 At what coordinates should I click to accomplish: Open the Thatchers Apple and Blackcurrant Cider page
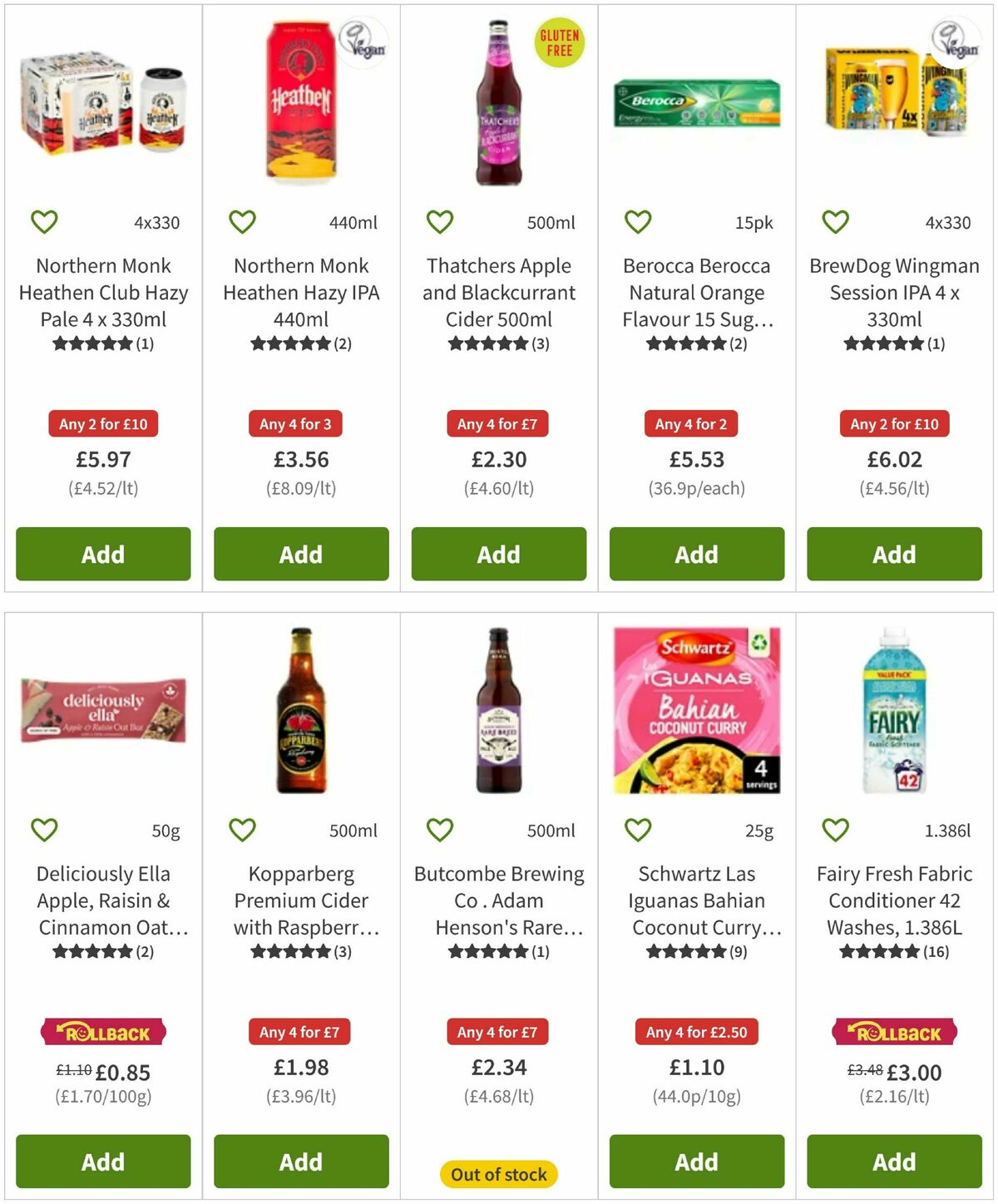tap(497, 293)
